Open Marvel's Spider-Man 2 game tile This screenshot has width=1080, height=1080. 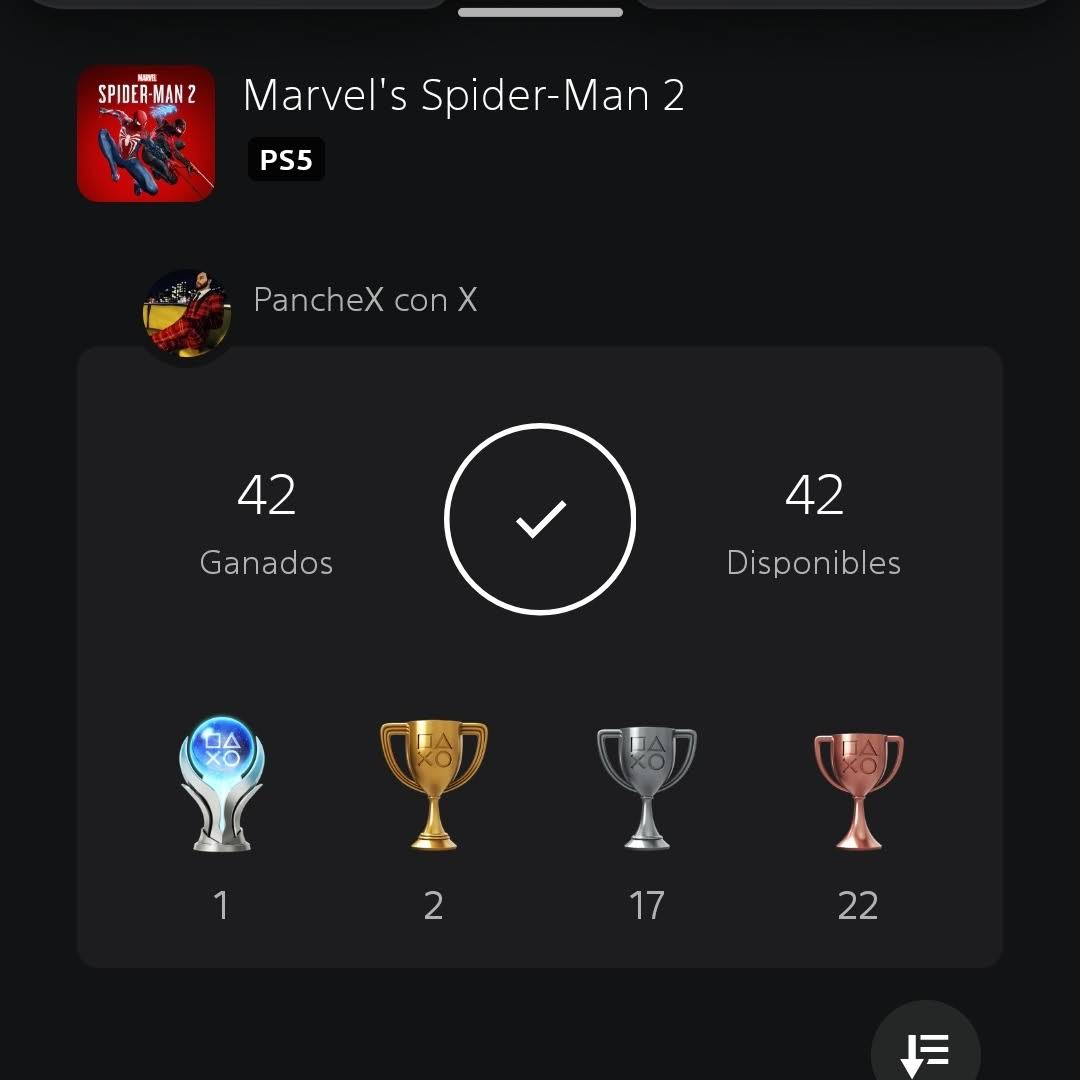[x=146, y=134]
